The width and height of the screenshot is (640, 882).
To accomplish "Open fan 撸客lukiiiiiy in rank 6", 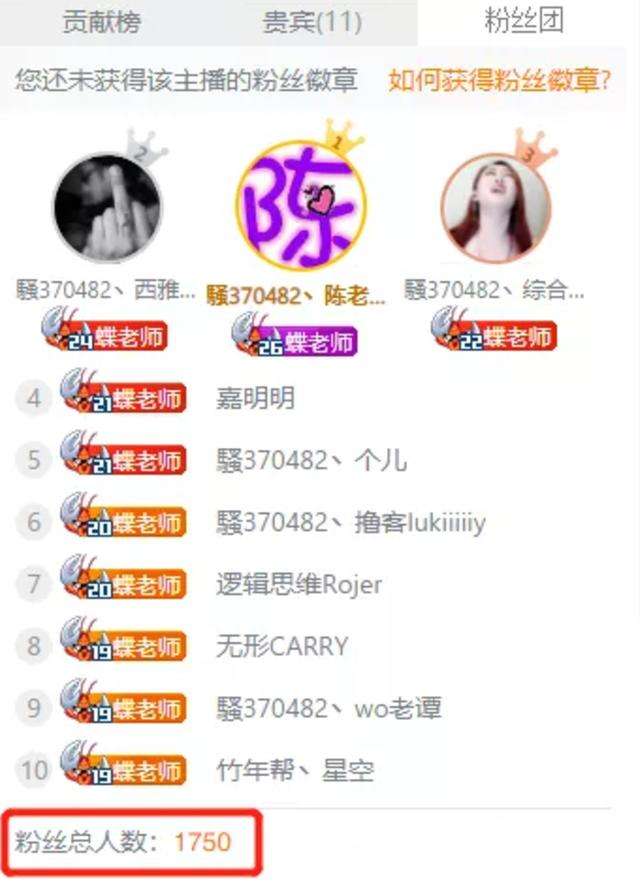I will tap(351, 522).
